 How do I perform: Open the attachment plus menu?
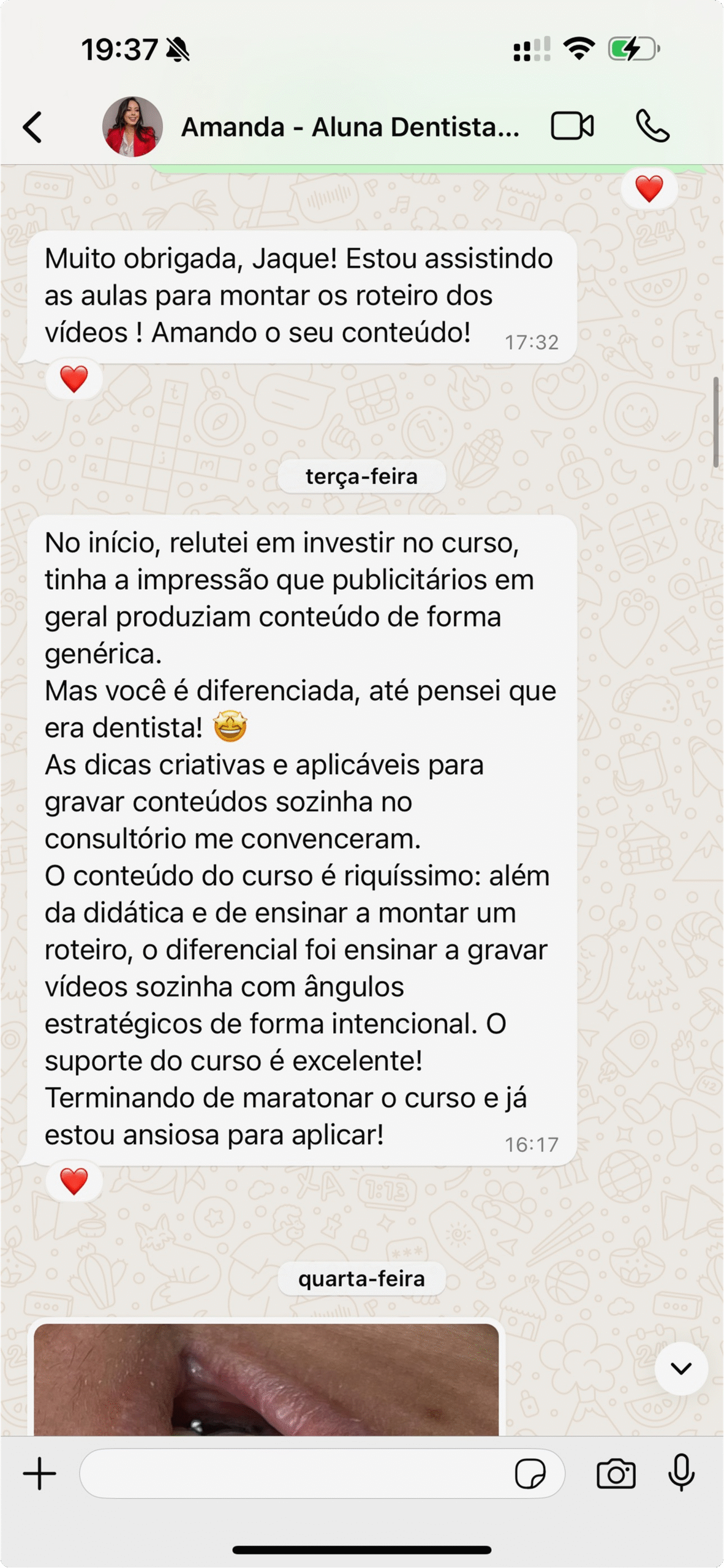(x=40, y=1474)
